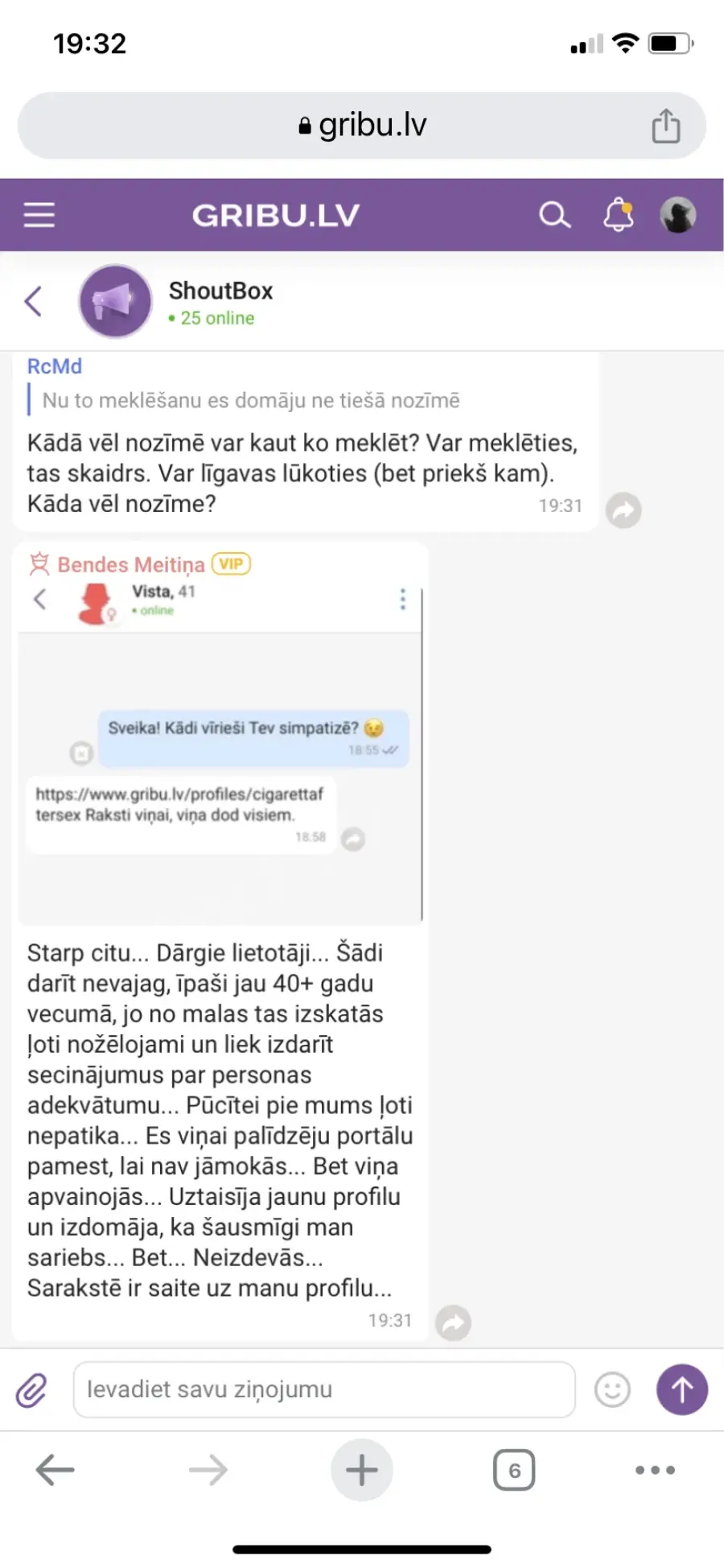Open RcMd's profile name

tap(55, 366)
